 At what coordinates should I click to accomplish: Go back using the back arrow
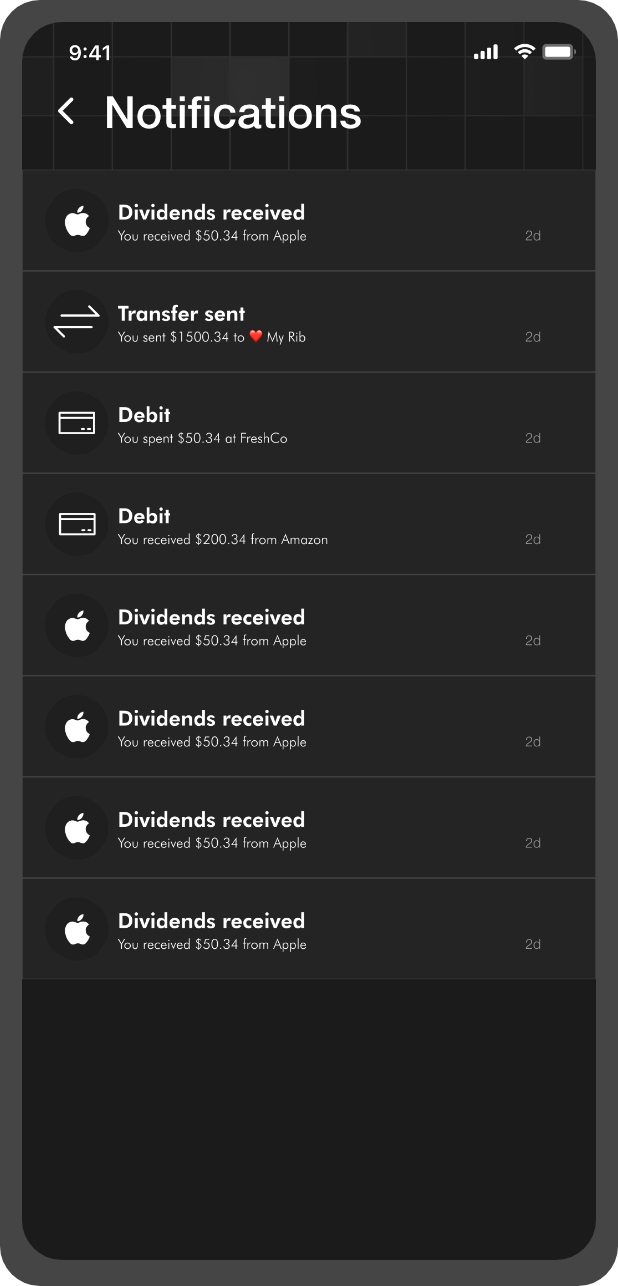pyautogui.click(x=66, y=111)
